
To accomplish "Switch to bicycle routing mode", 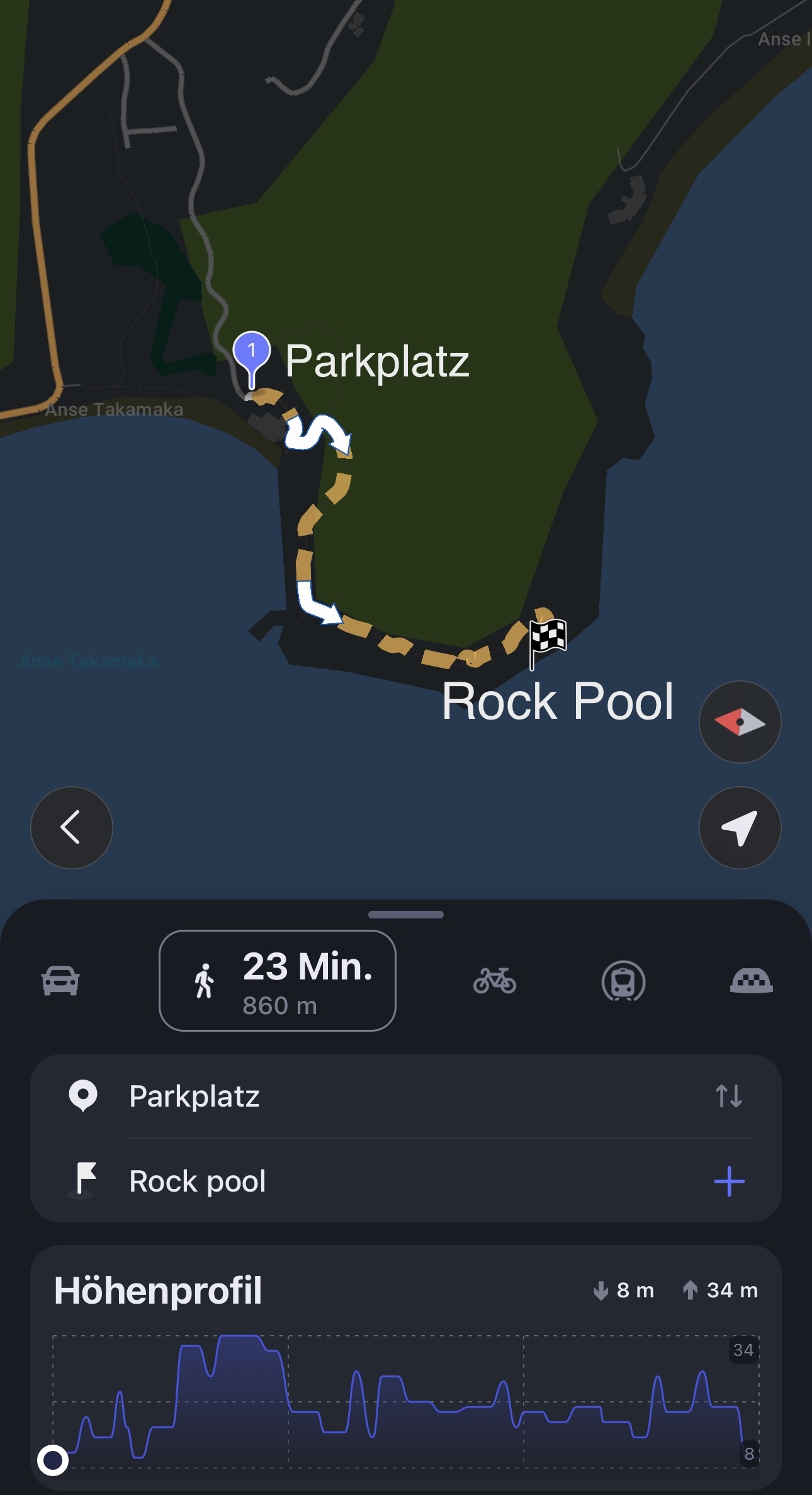I will pyautogui.click(x=495, y=980).
